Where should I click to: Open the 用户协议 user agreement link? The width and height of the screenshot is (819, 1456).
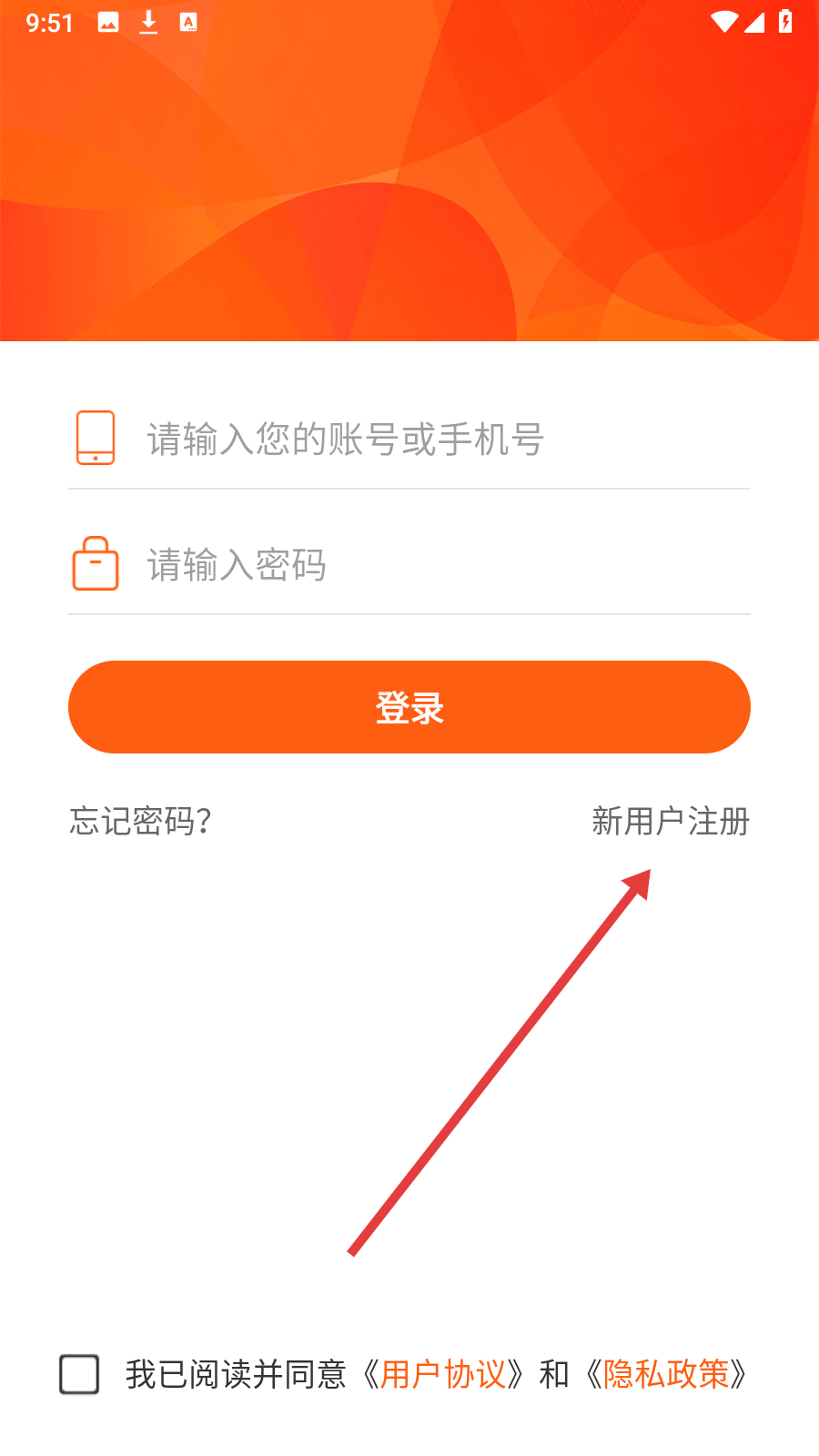coord(442,1374)
